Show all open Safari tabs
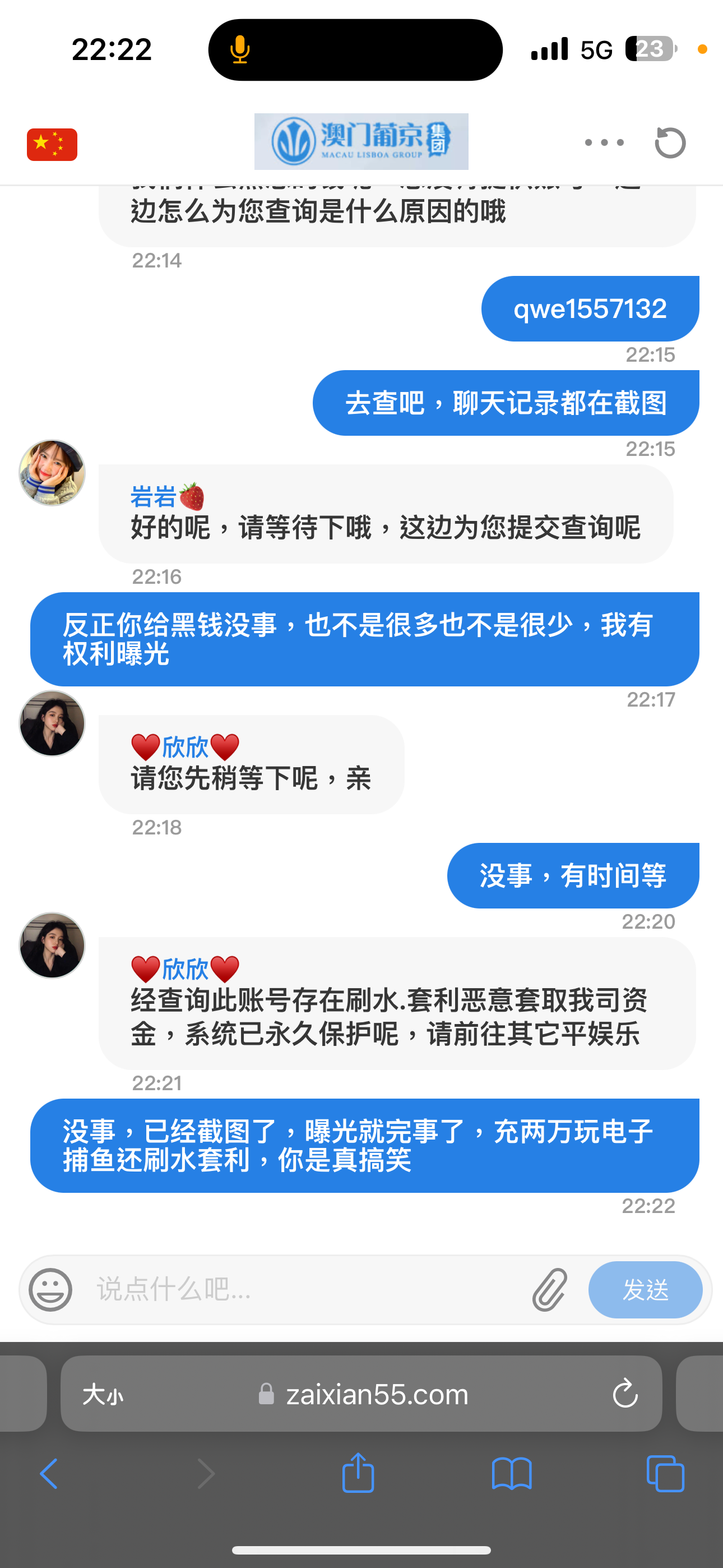 [665, 1474]
